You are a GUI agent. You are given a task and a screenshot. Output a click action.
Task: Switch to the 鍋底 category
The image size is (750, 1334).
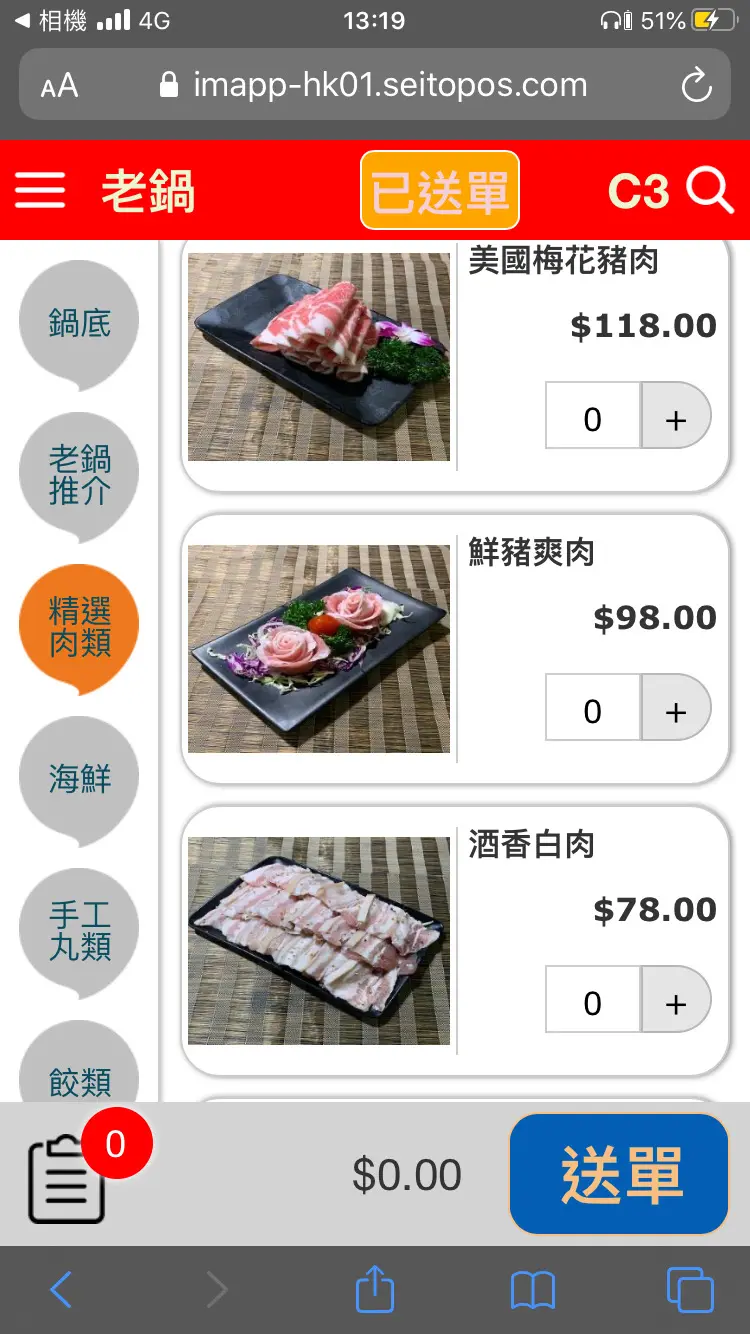[x=79, y=323]
